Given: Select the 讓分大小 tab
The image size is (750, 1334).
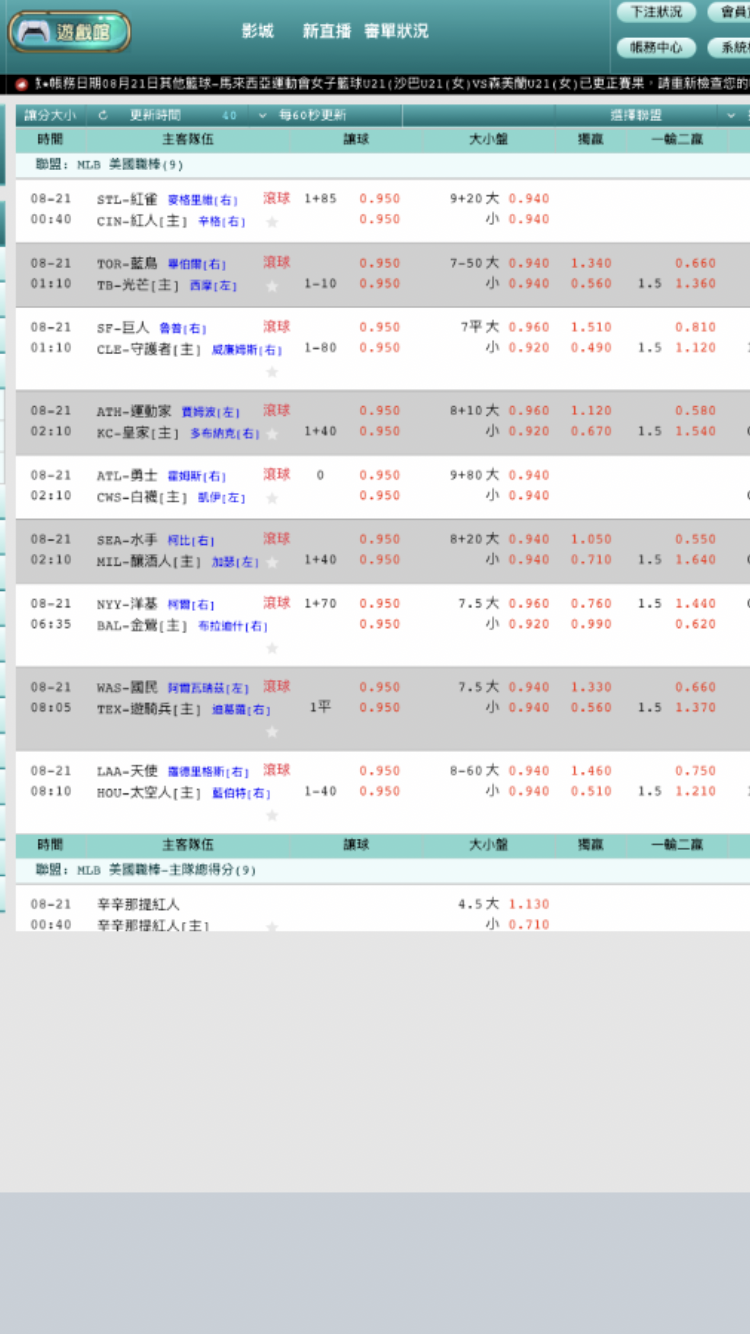Looking at the screenshot, I should point(50,115).
